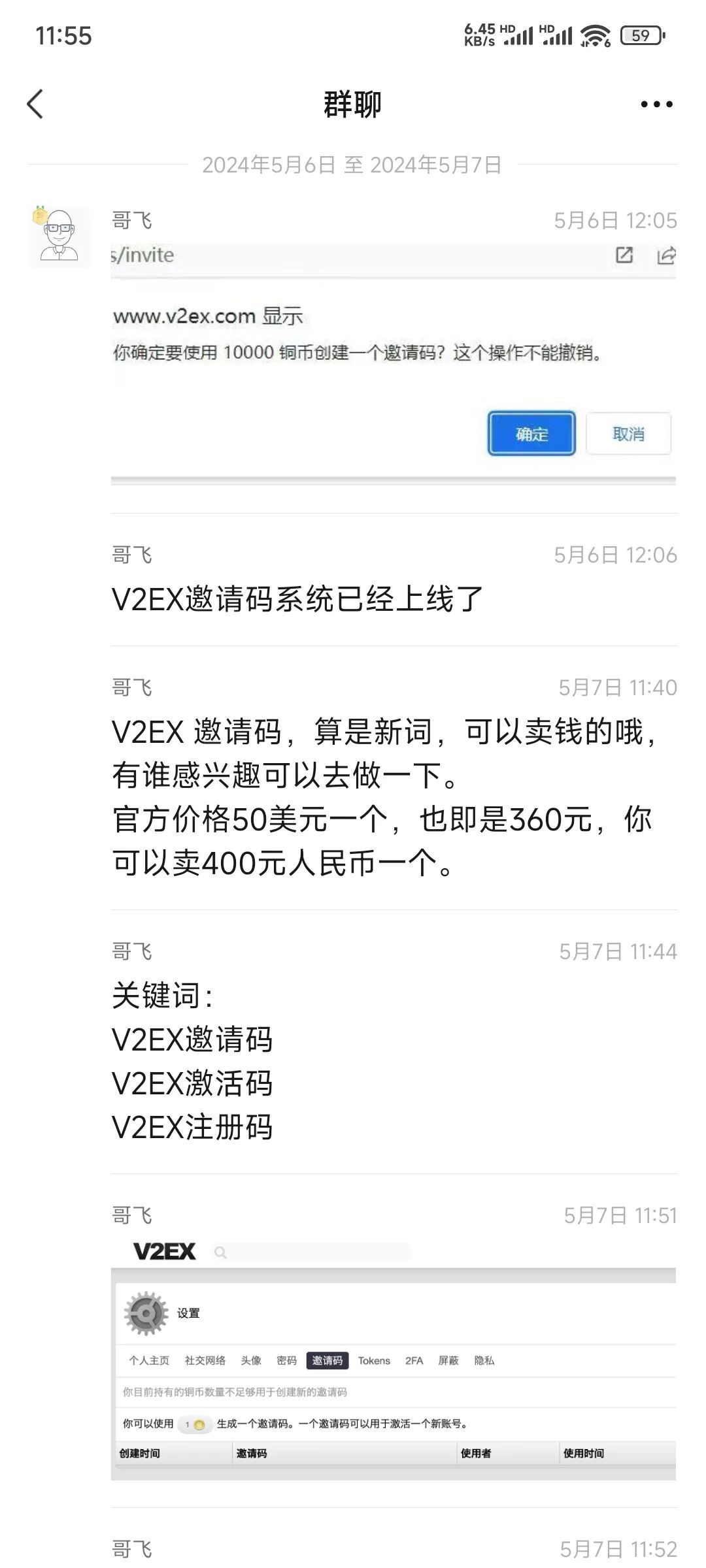This screenshot has height=1568, width=706.
Task: Open the three-dot overflow menu
Action: tap(656, 104)
